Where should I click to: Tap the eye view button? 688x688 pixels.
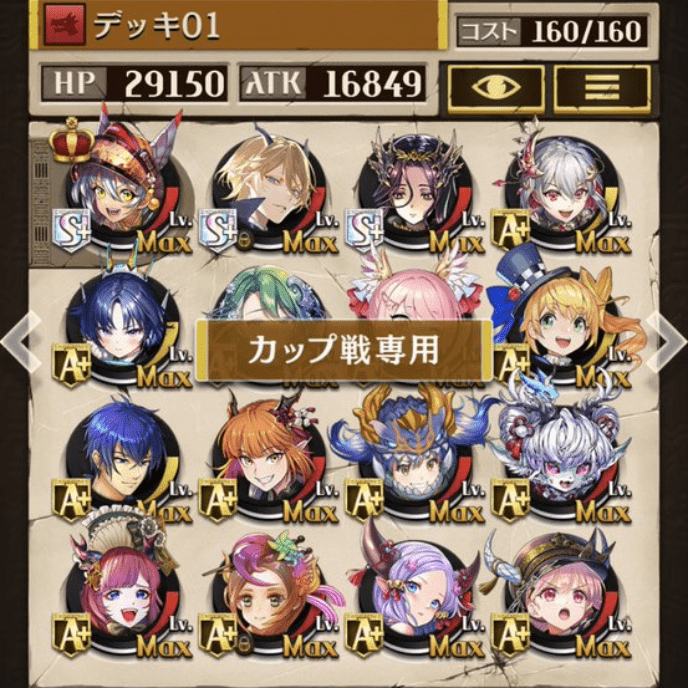click(495, 87)
